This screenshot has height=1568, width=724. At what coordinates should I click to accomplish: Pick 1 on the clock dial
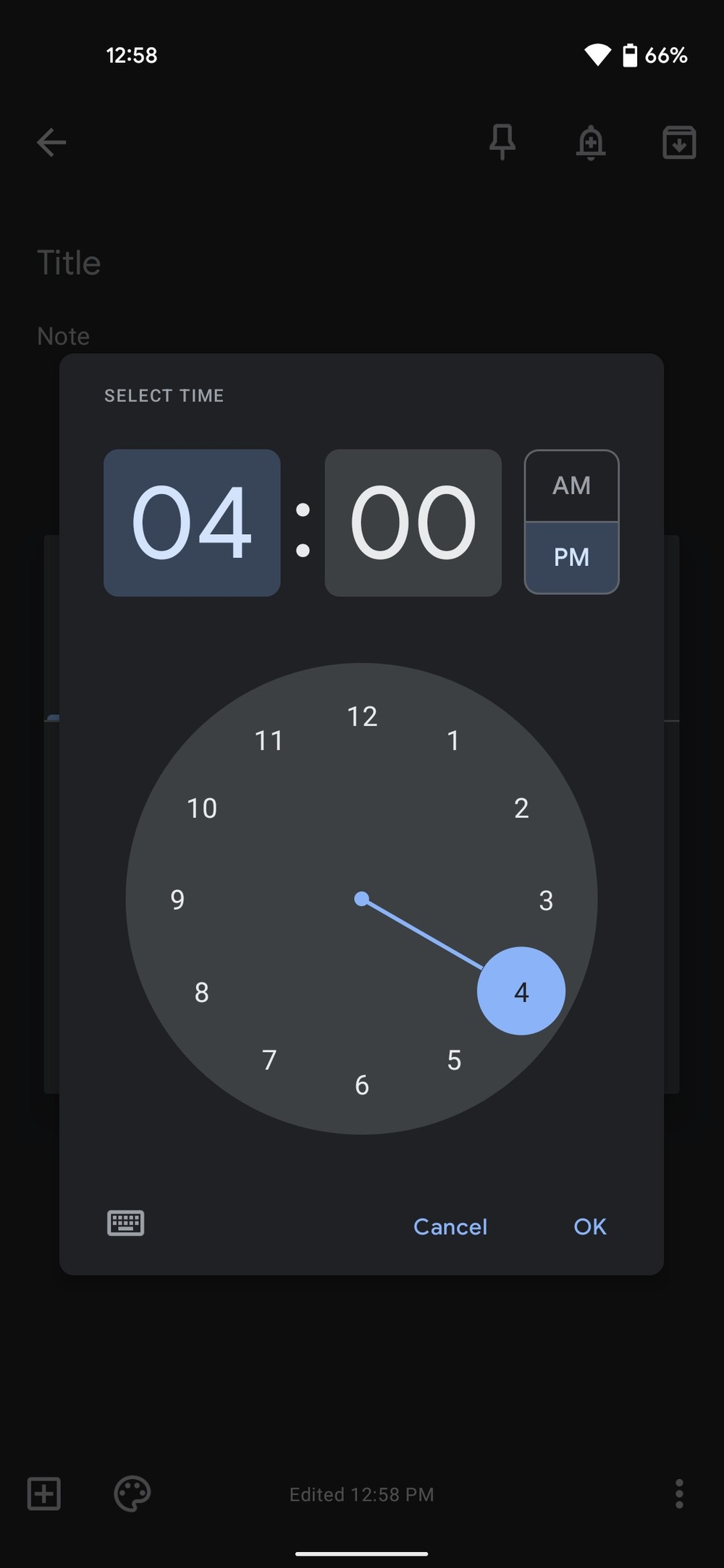pyautogui.click(x=453, y=740)
